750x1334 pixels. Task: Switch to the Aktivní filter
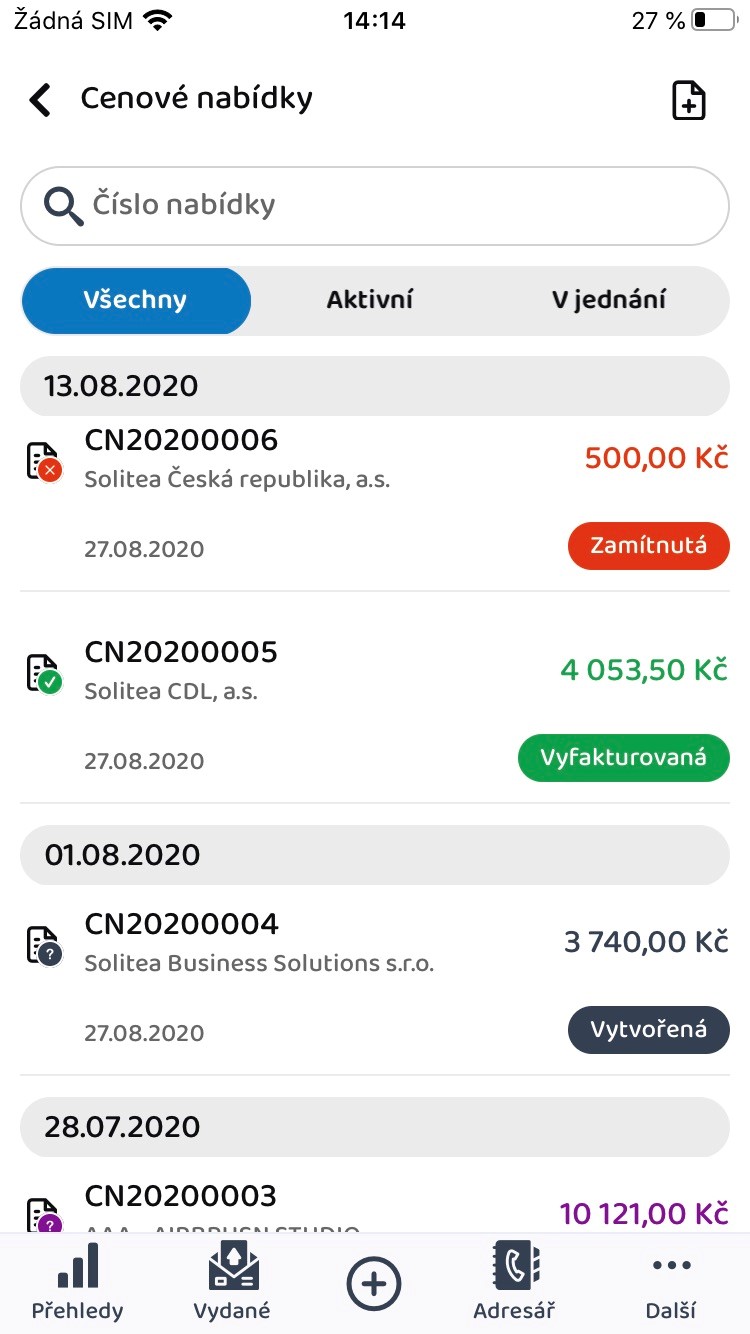pyautogui.click(x=370, y=300)
